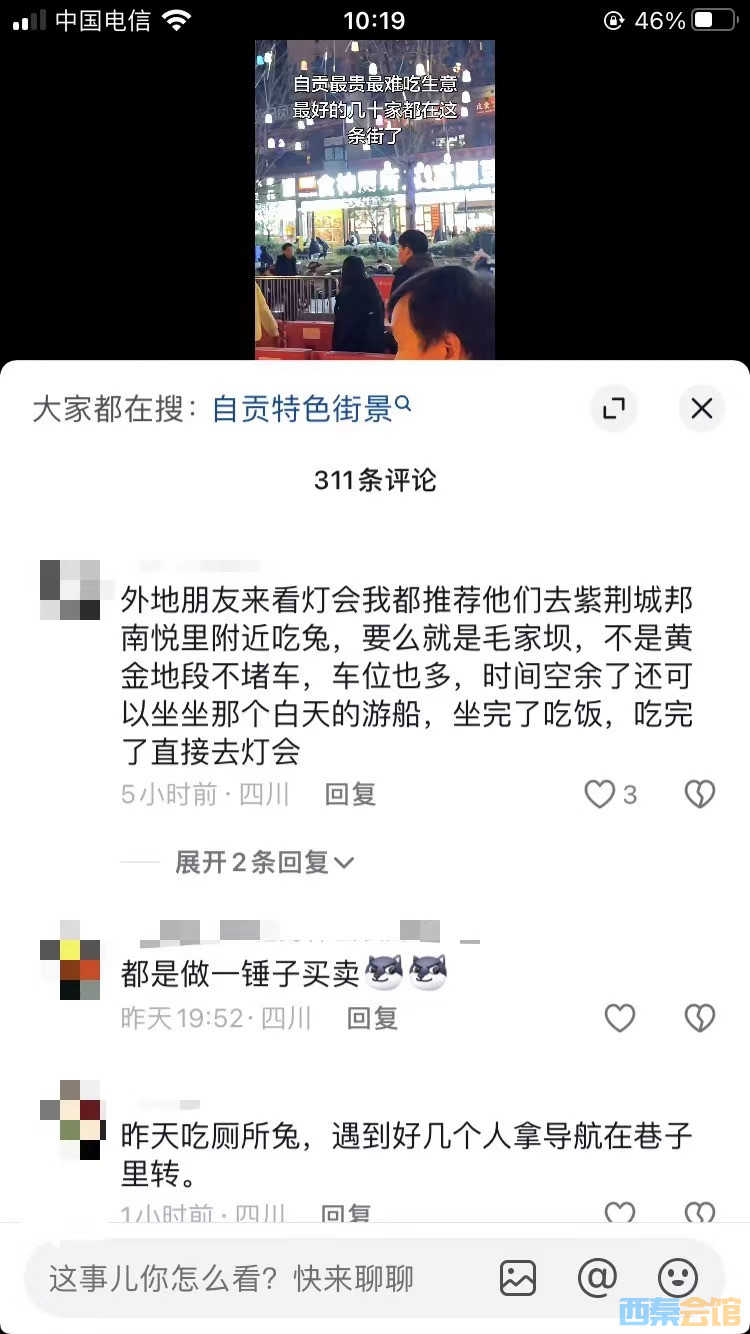Screen dimensions: 750x1334
Task: Open the emoji picker
Action: (677, 1278)
